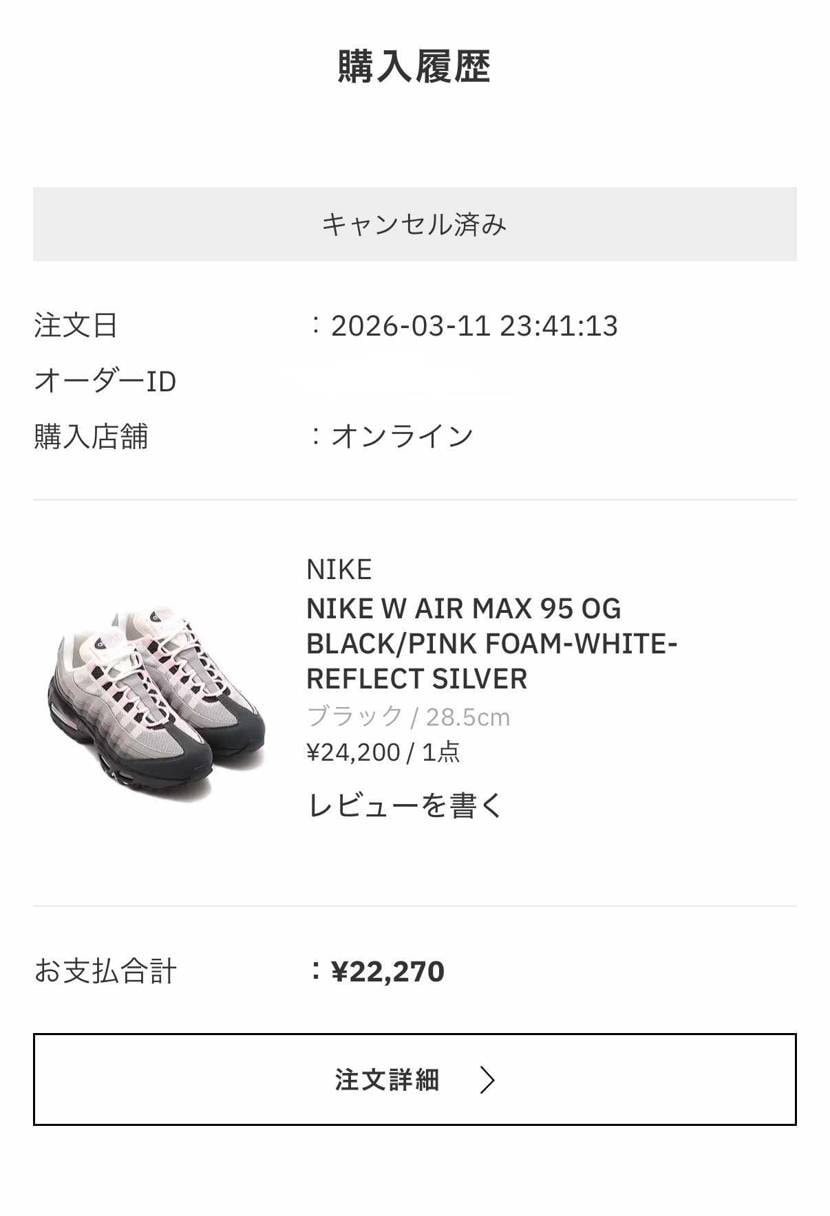The height and width of the screenshot is (1216, 830).
Task: Select the BLACK/PINK FOAM-WHITE product line
Action: click(492, 643)
